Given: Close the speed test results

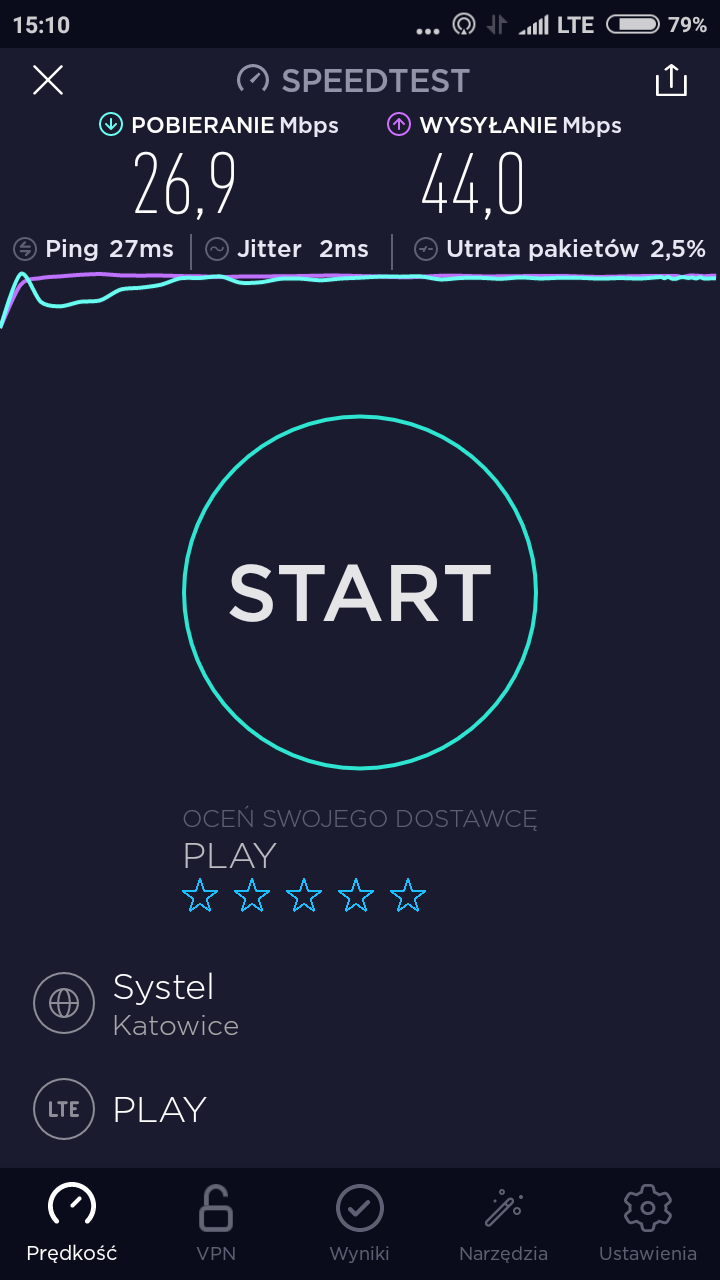Looking at the screenshot, I should (48, 80).
